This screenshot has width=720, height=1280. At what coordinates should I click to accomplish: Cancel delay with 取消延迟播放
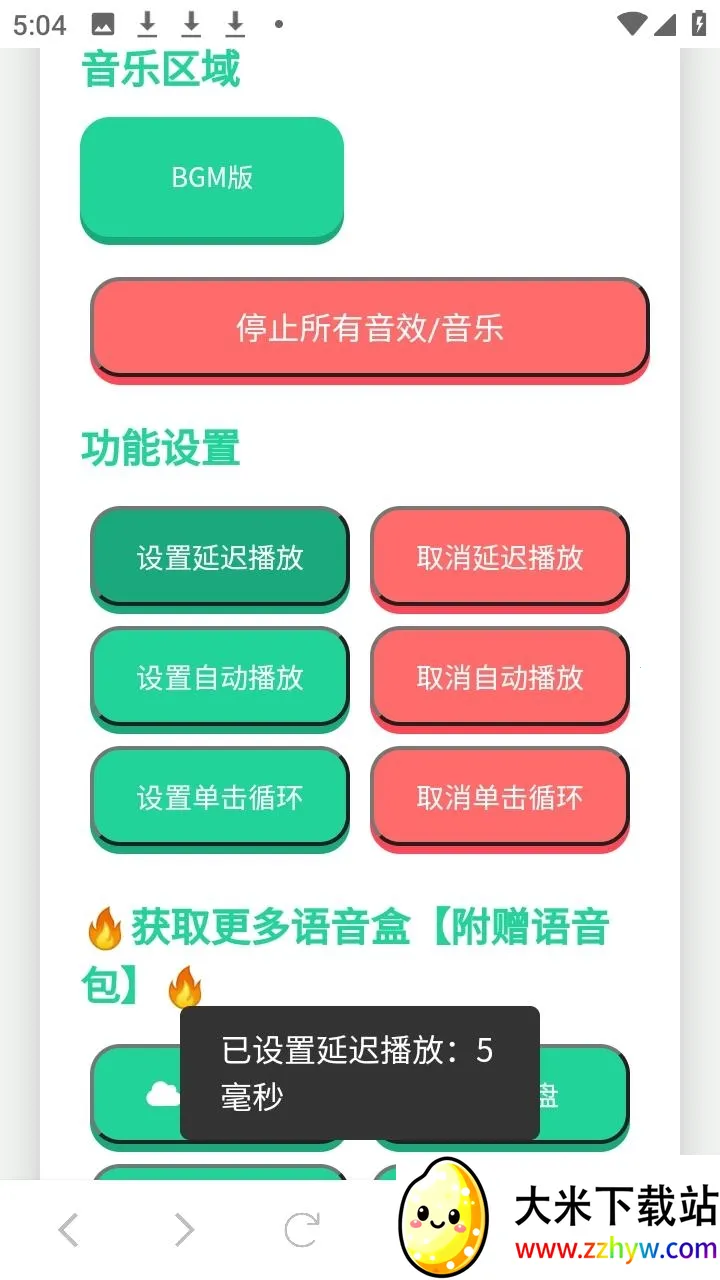pyautogui.click(x=500, y=557)
